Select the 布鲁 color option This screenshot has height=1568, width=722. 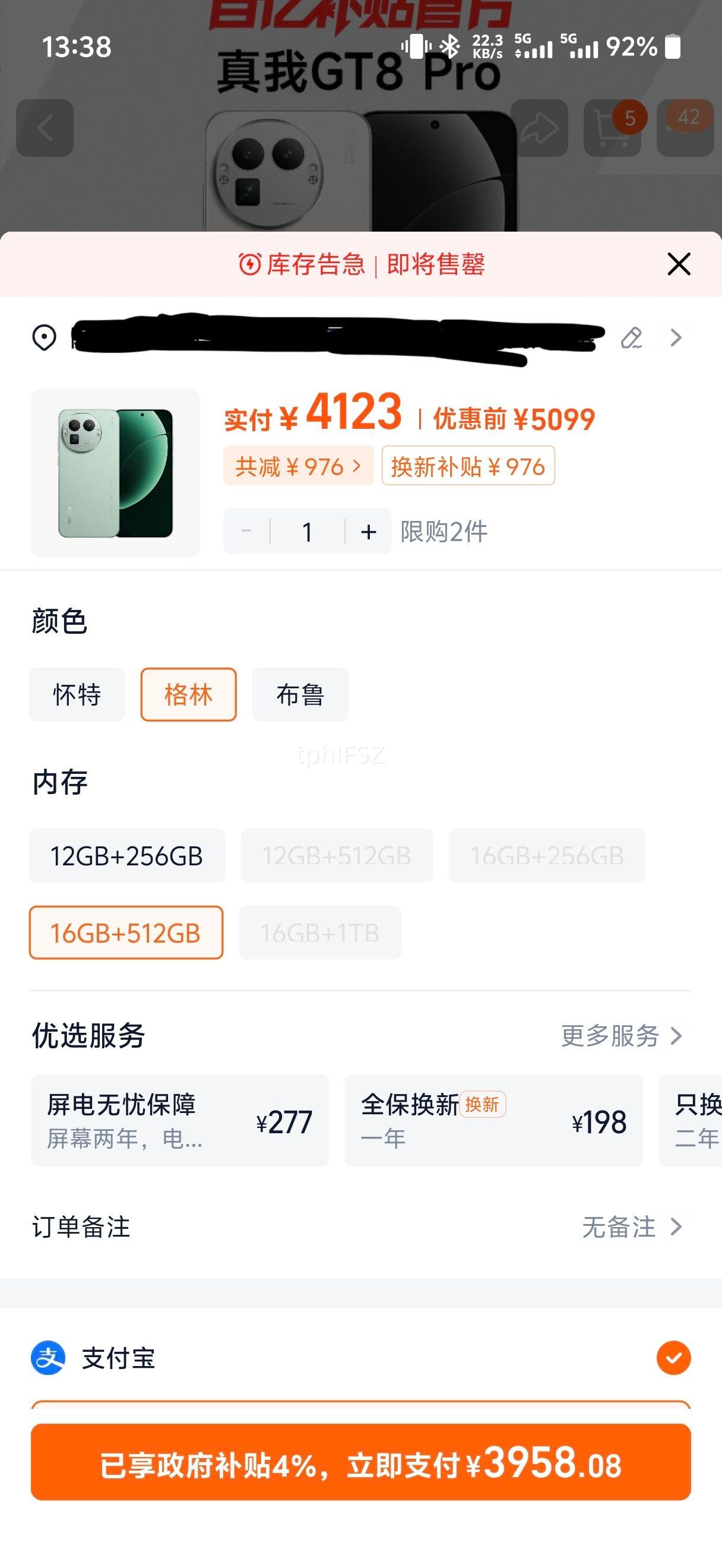coord(300,694)
